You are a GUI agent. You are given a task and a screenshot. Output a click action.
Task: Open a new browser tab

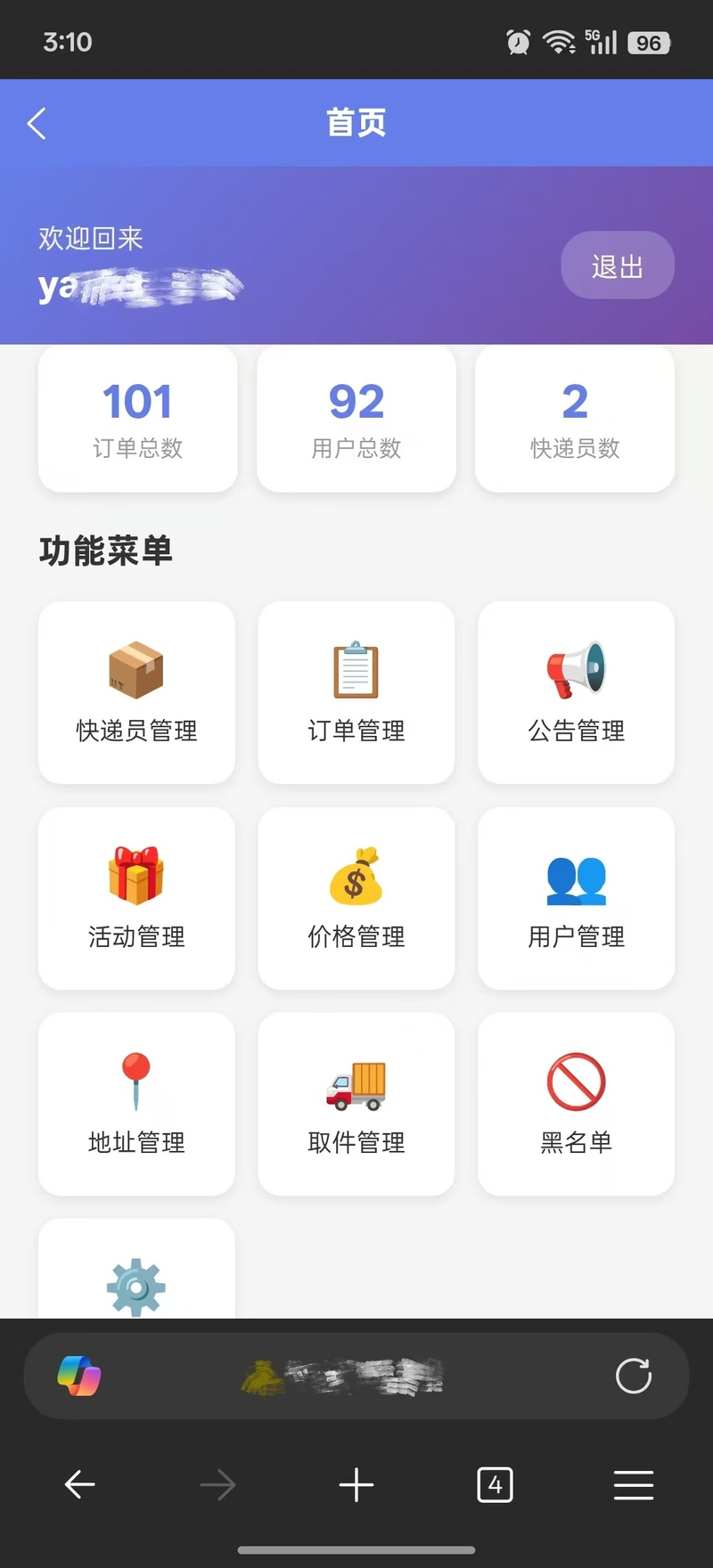coord(356,1484)
